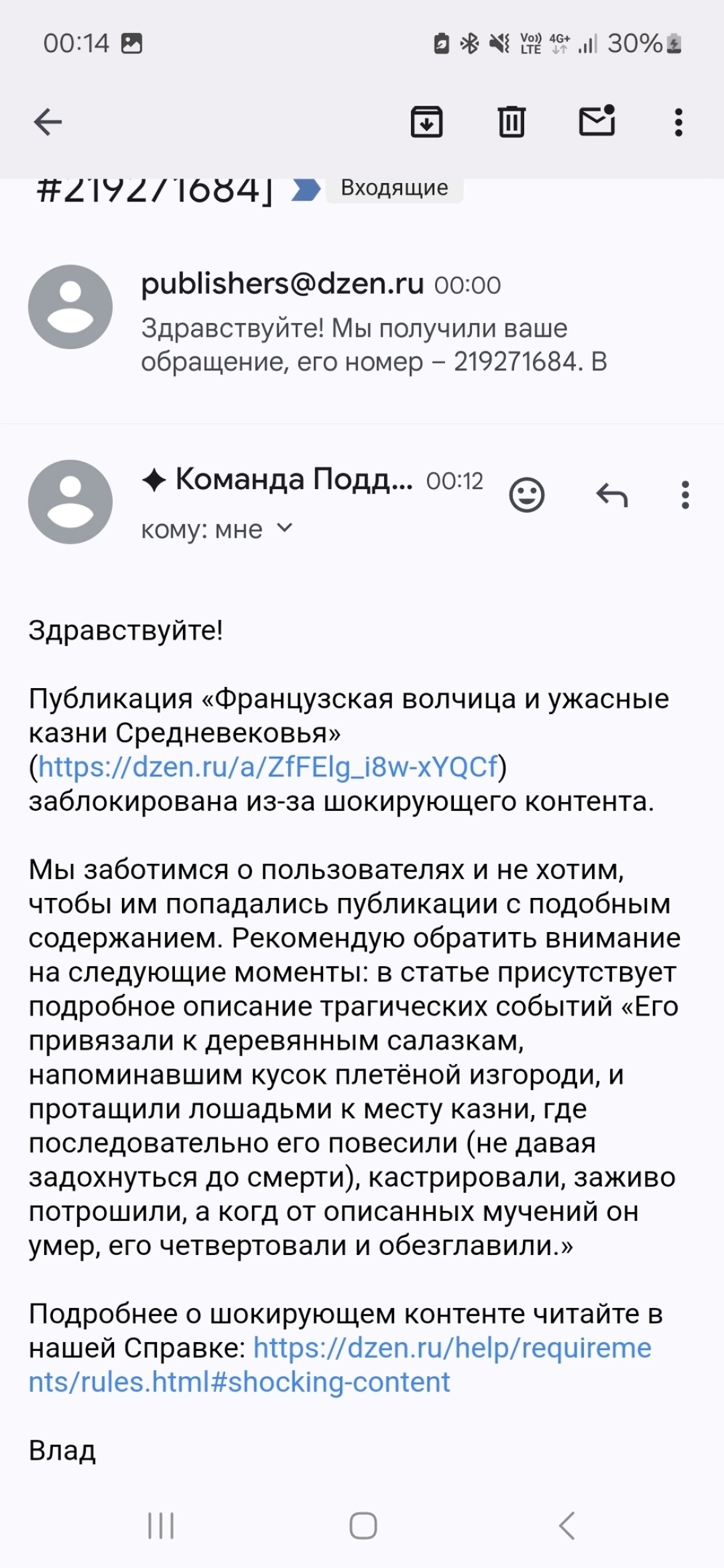Reply to the Команда Подд... message
This screenshot has width=724, height=1568.
612,495
